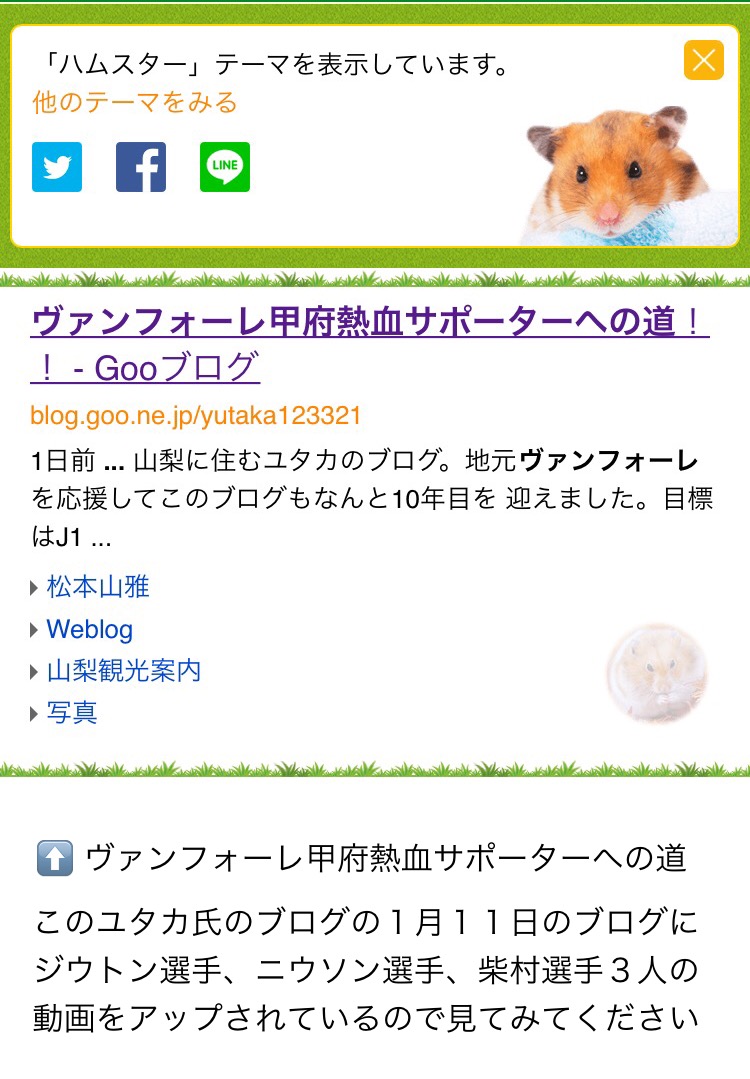Image resolution: width=750 pixels, height=1079 pixels.
Task: Open the 松本山雅 sublink
Action: pos(98,587)
